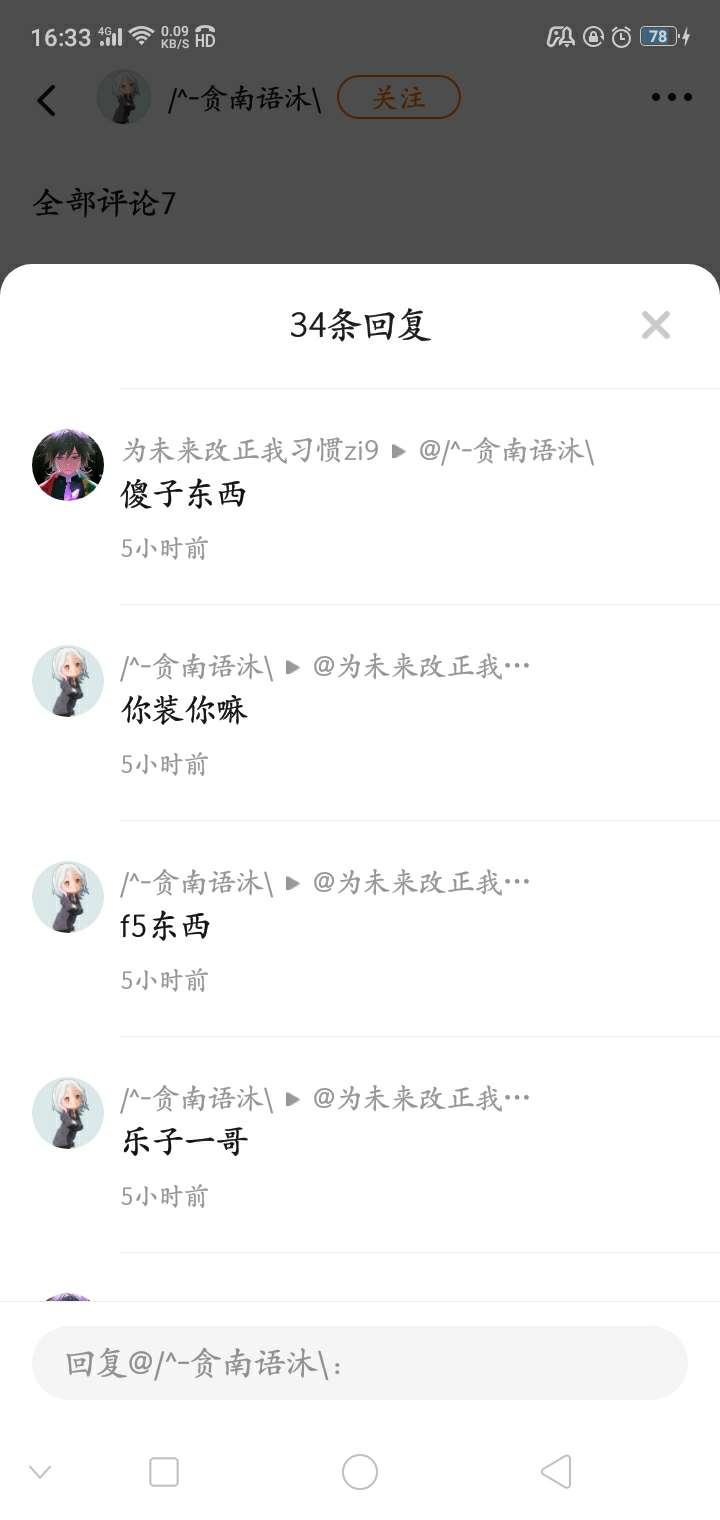720x1520 pixels.
Task: Select the reply 乐子一哥
Action: [x=185, y=1142]
